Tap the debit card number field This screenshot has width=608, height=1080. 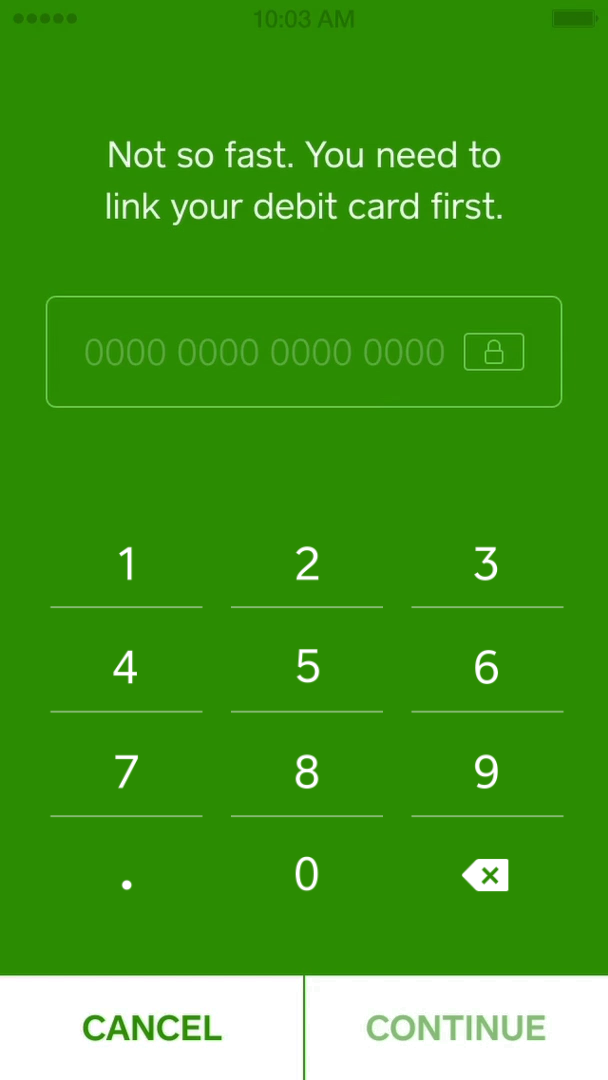304,351
